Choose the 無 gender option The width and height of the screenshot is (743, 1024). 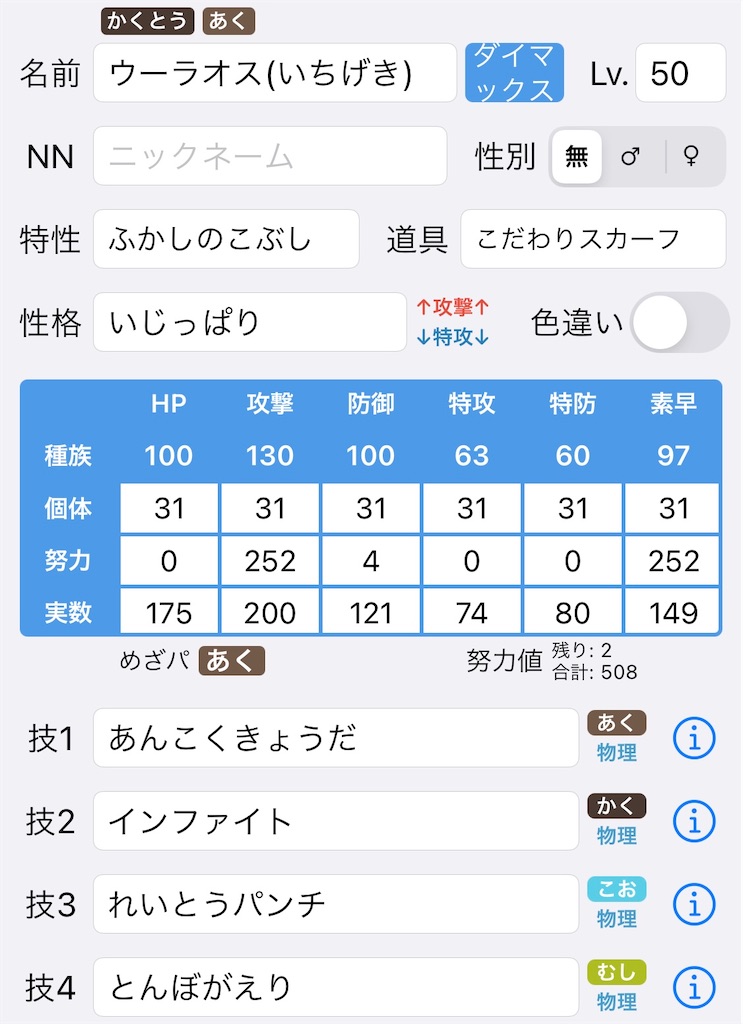tap(576, 156)
